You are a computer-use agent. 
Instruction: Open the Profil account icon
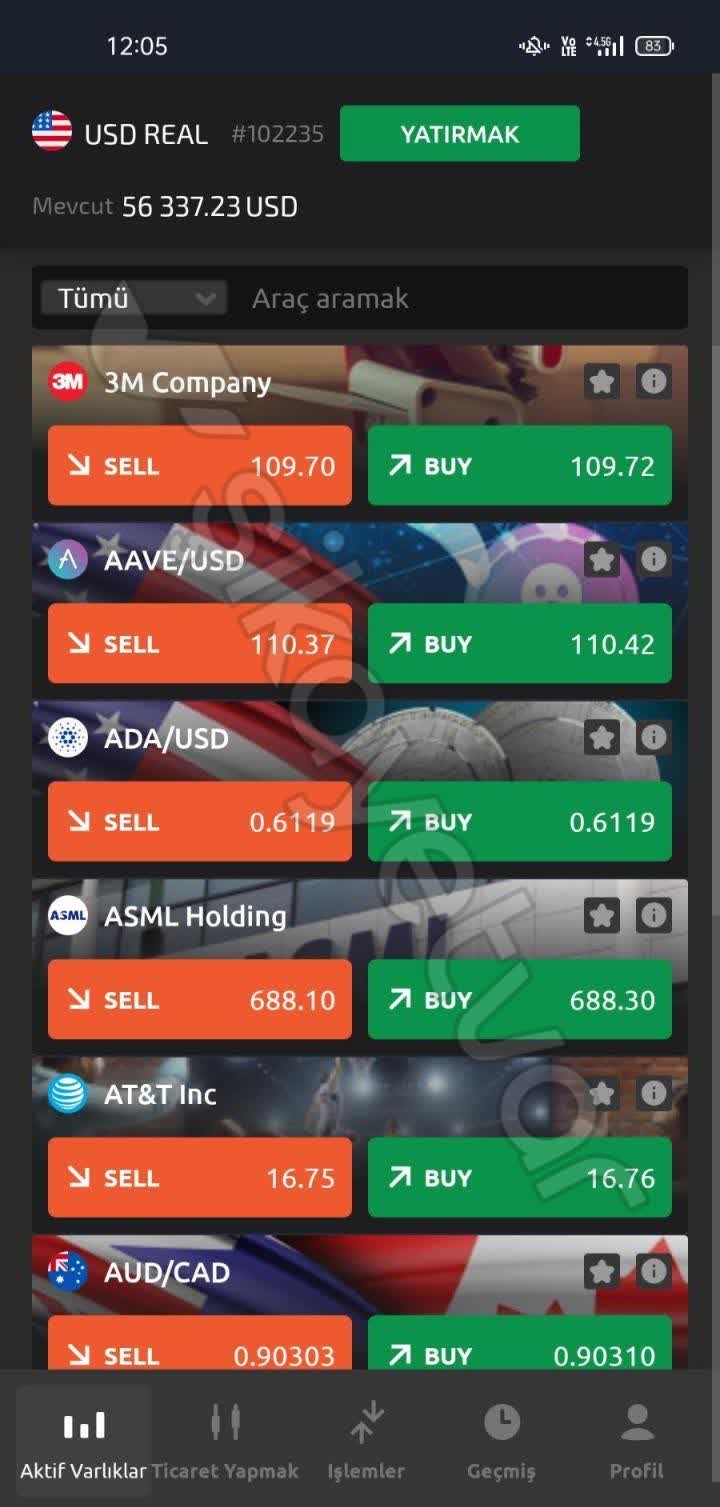pos(637,1420)
